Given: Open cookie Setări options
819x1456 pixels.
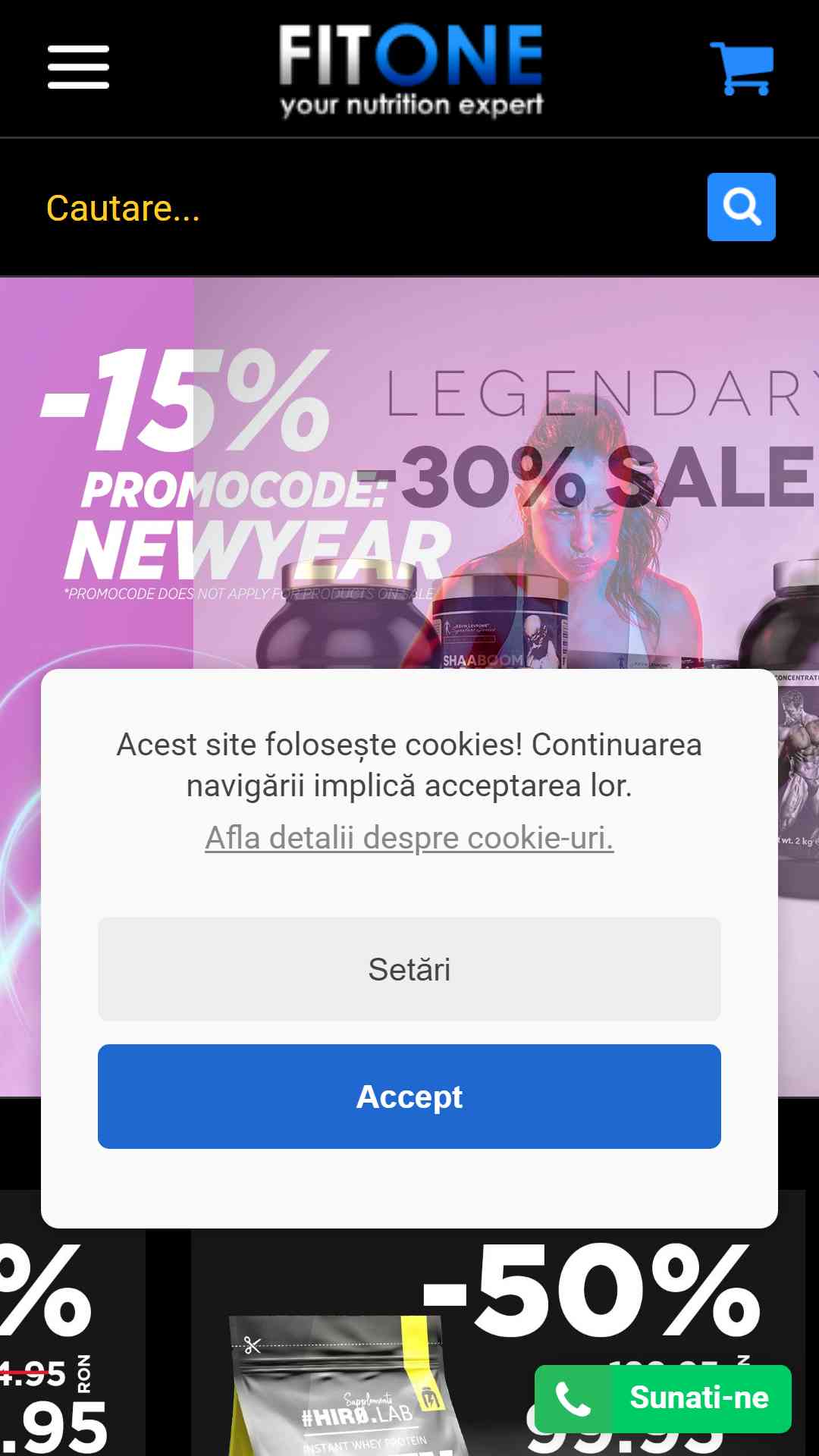Looking at the screenshot, I should coord(409,969).
